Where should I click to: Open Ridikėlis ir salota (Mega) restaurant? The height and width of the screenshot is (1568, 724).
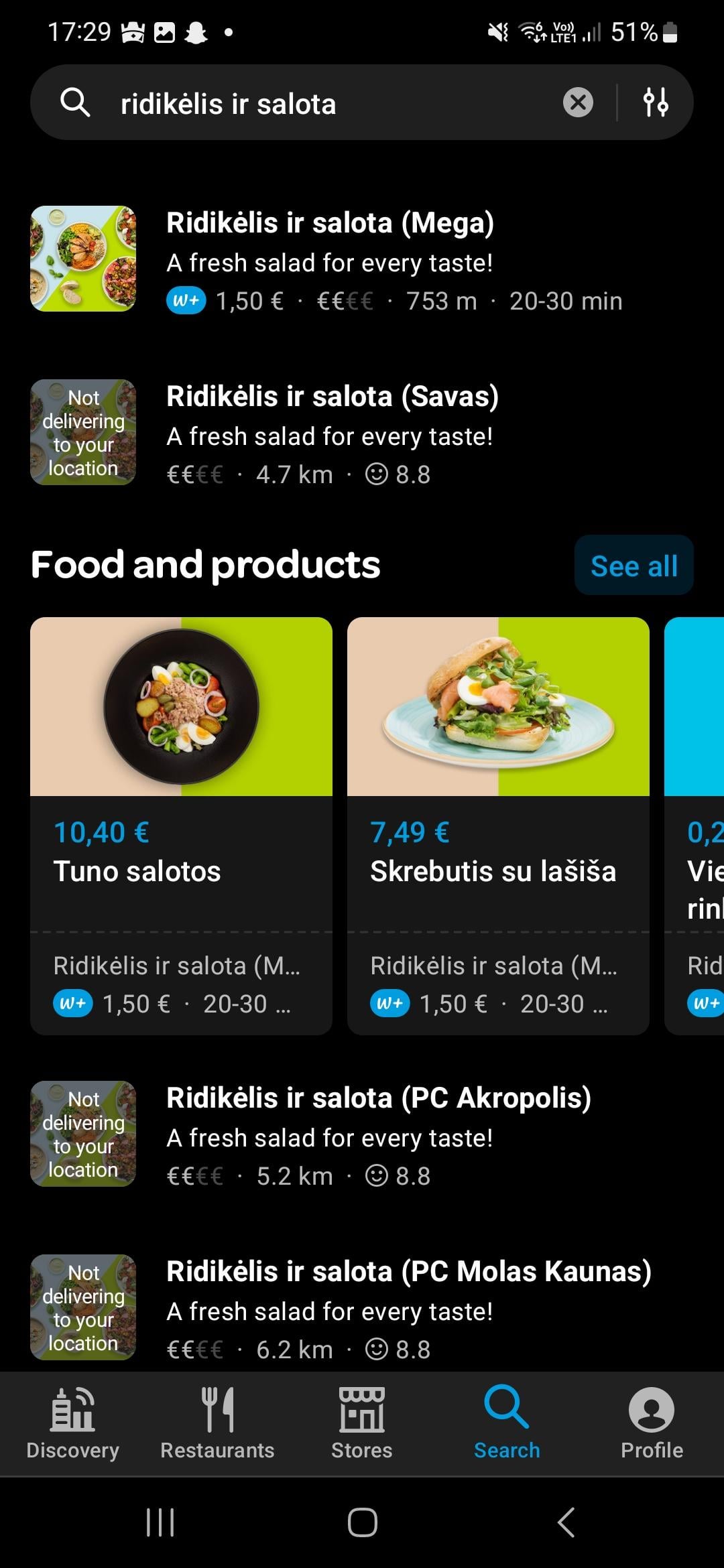[x=362, y=259]
